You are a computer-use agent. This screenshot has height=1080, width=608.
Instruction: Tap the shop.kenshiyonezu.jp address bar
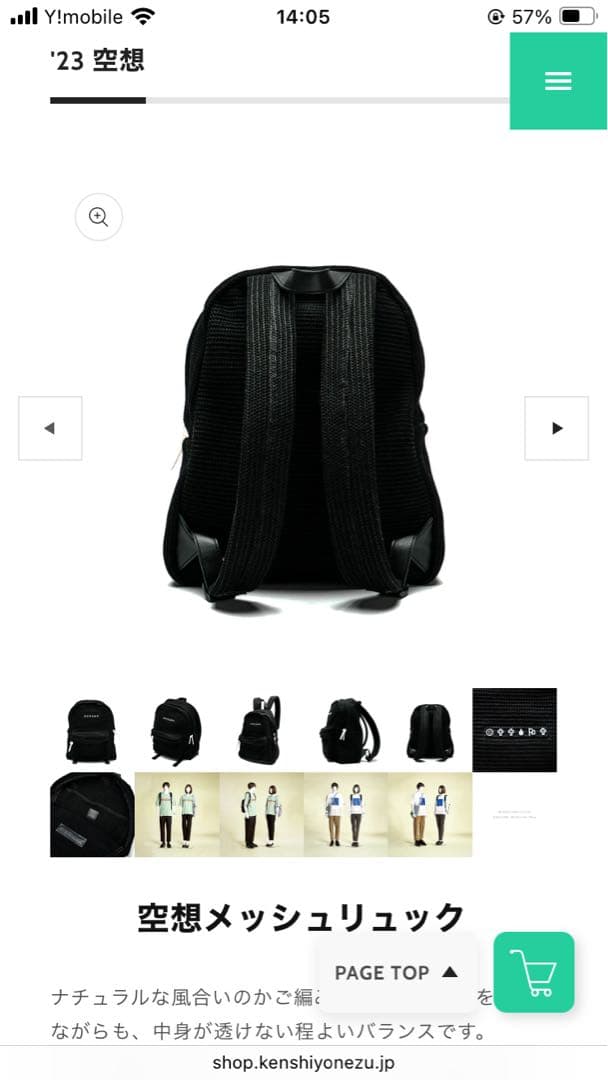(x=304, y=1063)
